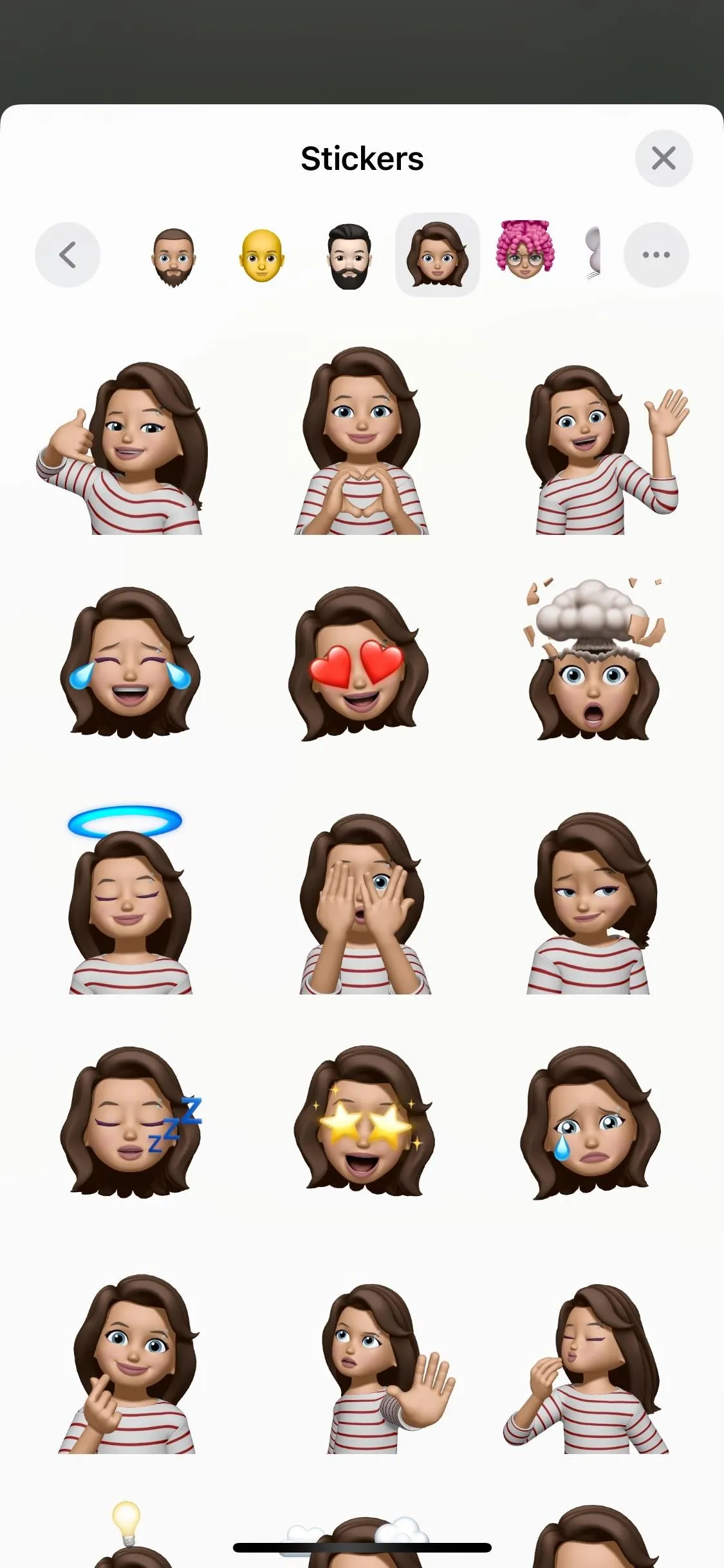Viewport: 724px width, 1568px height.
Task: Close the Stickers sheet
Action: 664,158
